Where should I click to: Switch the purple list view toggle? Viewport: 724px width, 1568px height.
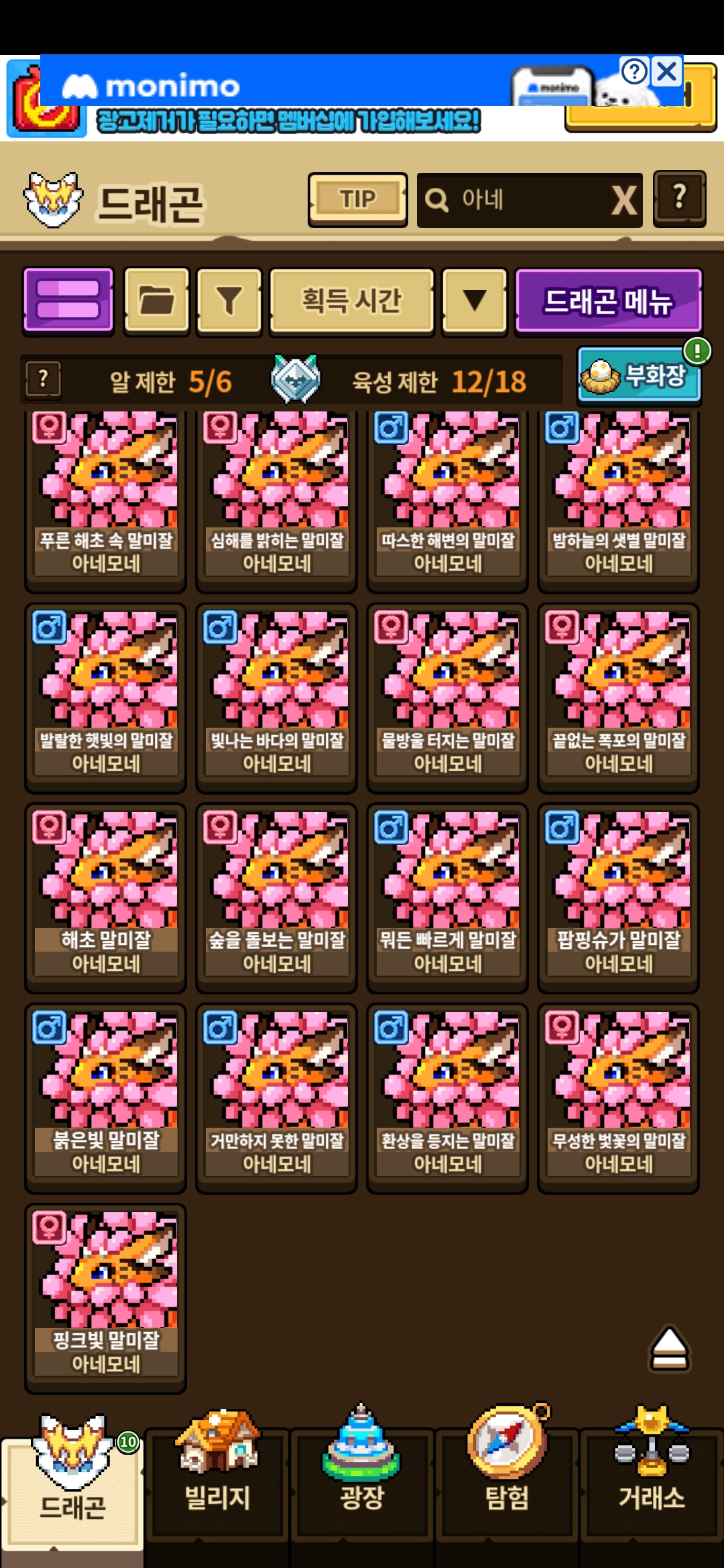(x=68, y=299)
